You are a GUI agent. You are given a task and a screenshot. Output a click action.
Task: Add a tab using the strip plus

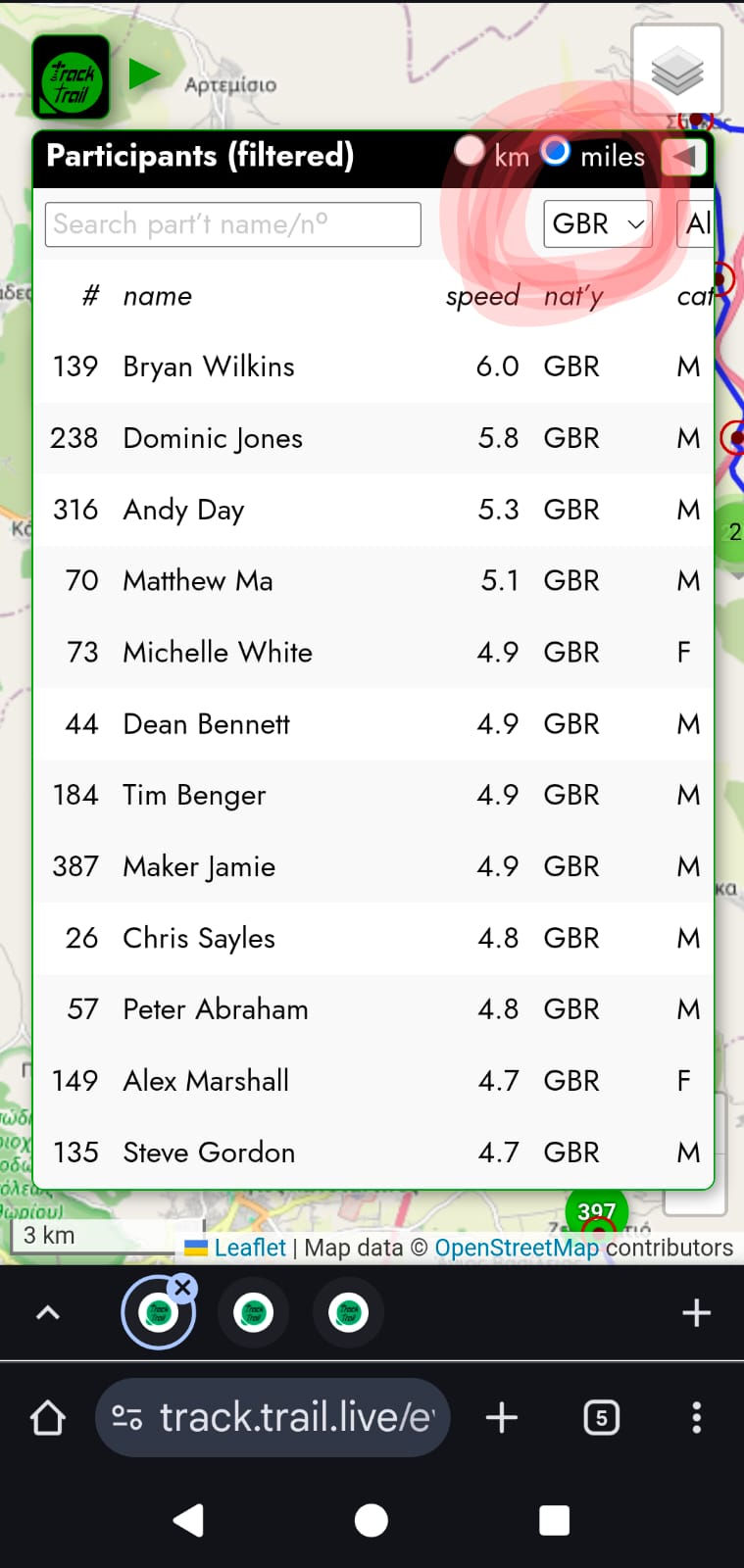click(x=696, y=1312)
